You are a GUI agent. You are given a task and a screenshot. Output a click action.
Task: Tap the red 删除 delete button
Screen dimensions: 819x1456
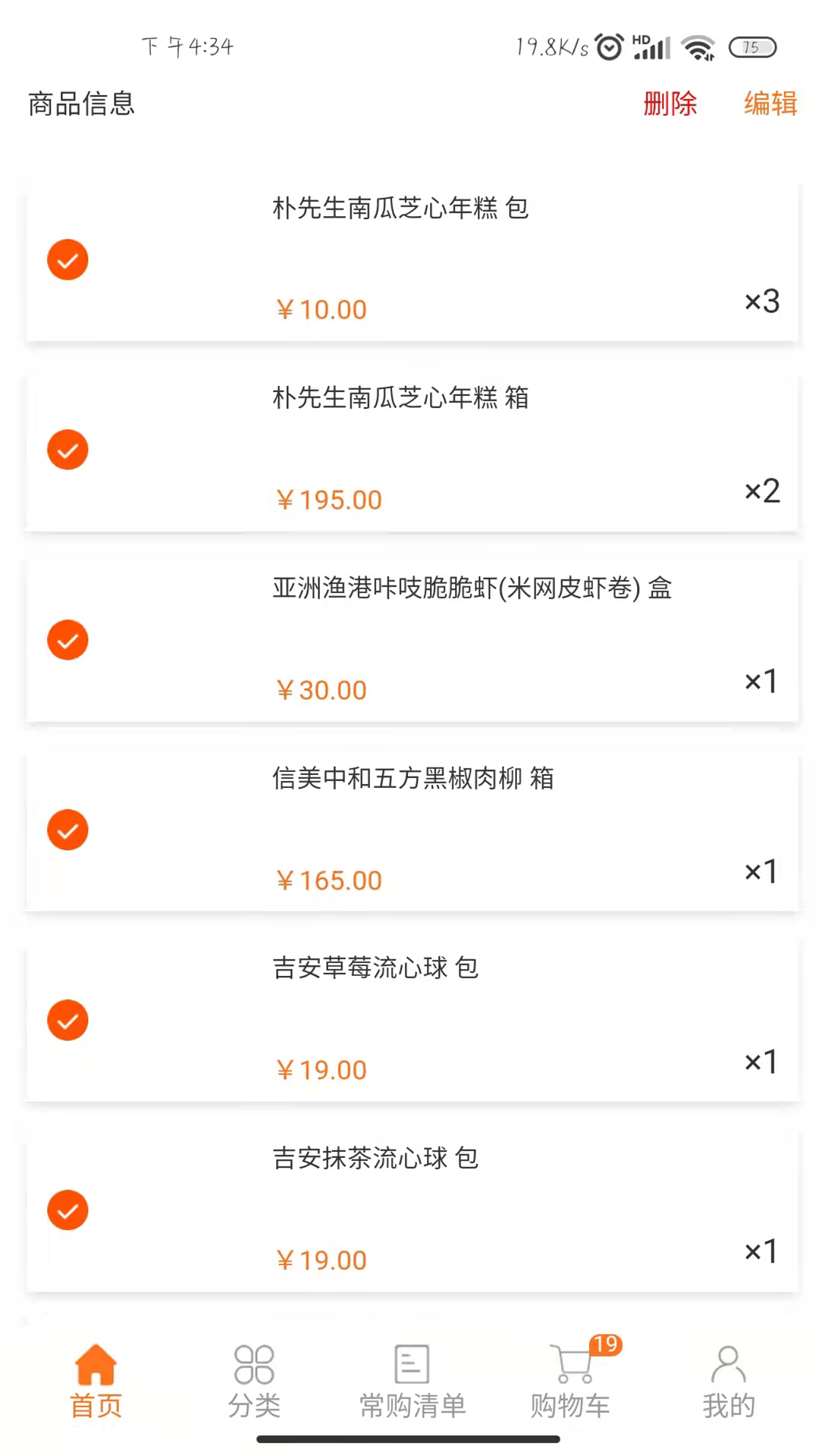click(670, 103)
